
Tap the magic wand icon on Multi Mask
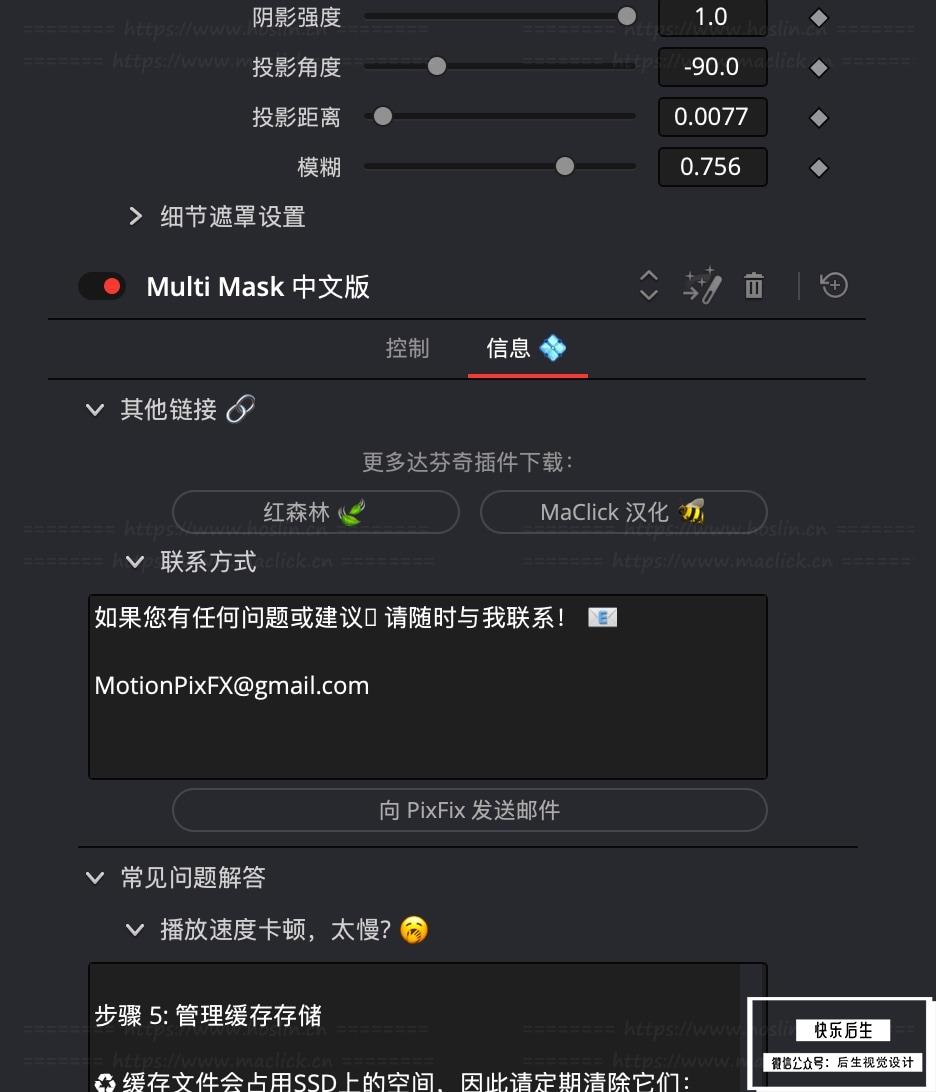(702, 286)
